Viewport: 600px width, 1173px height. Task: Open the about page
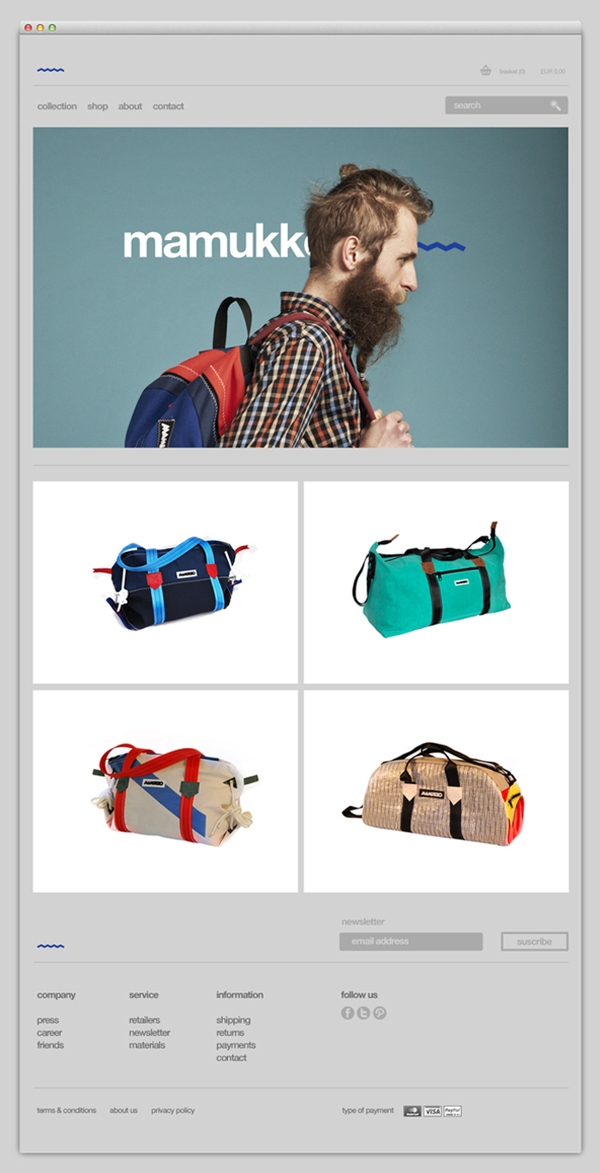click(130, 106)
